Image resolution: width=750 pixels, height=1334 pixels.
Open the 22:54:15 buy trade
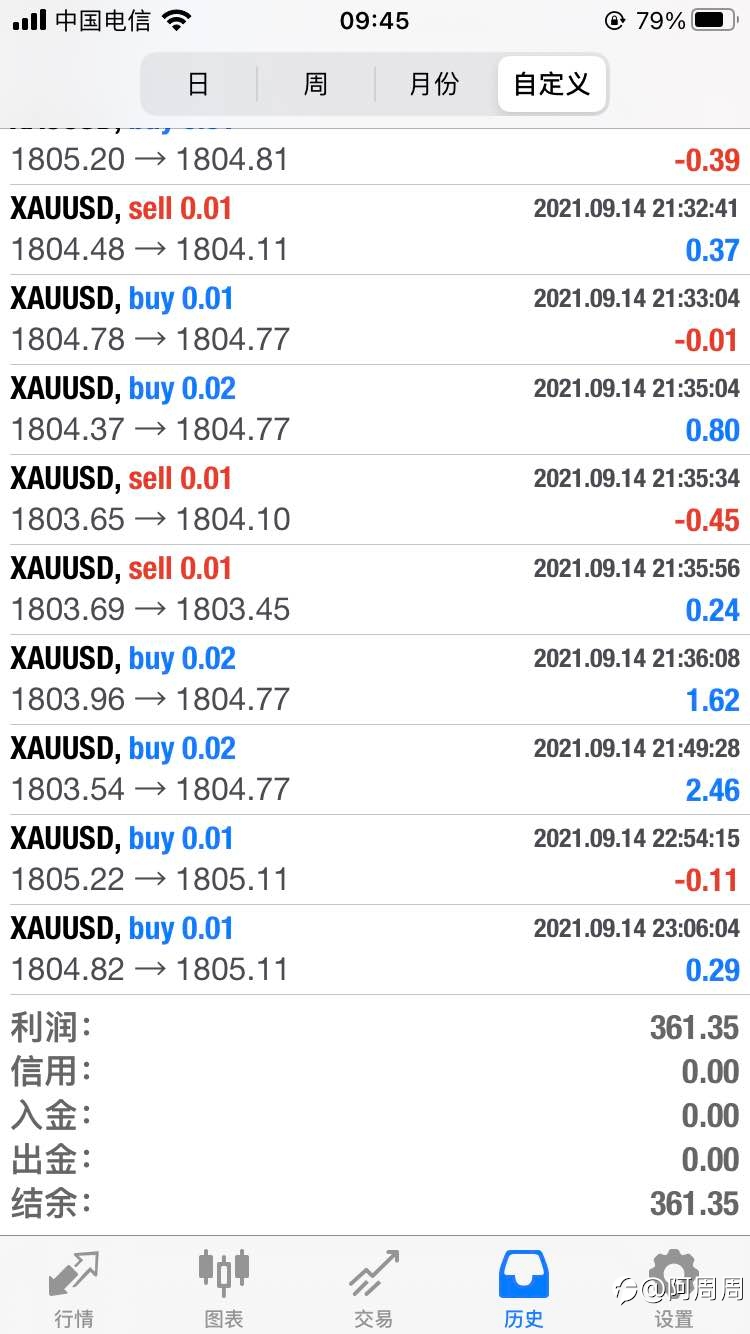[x=375, y=860]
